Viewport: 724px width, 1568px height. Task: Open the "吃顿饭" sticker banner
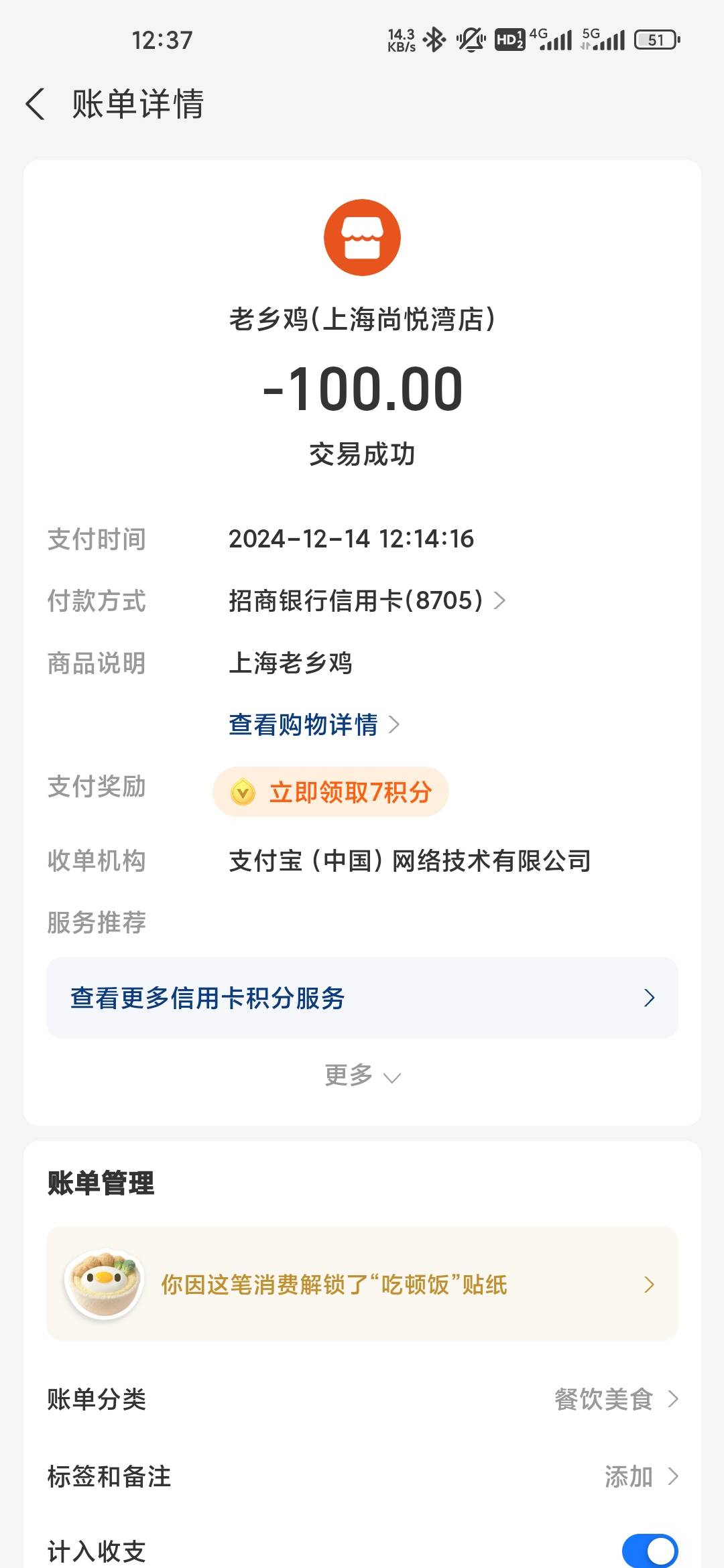point(362,1284)
